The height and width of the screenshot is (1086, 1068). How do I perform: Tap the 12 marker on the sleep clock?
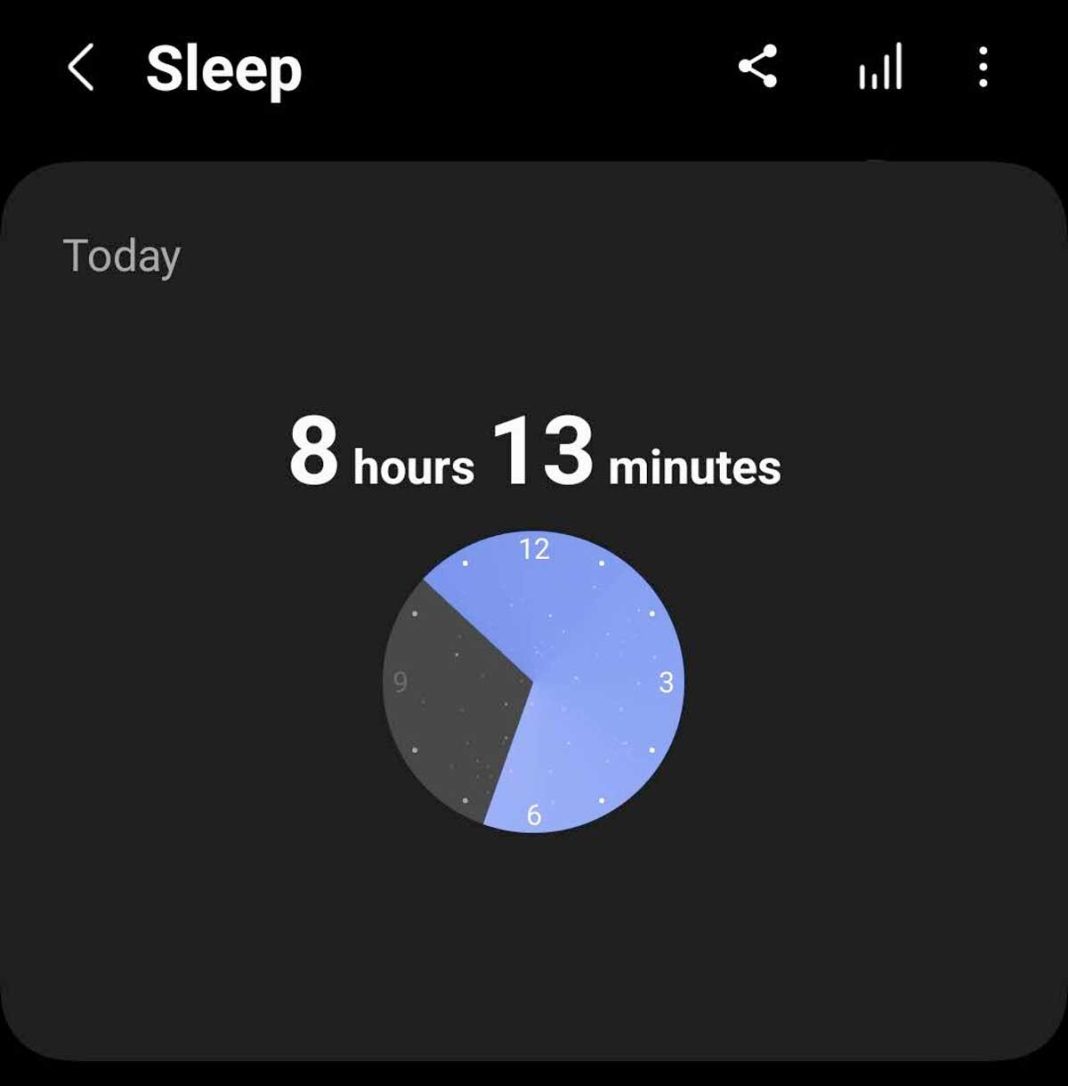click(x=536, y=548)
